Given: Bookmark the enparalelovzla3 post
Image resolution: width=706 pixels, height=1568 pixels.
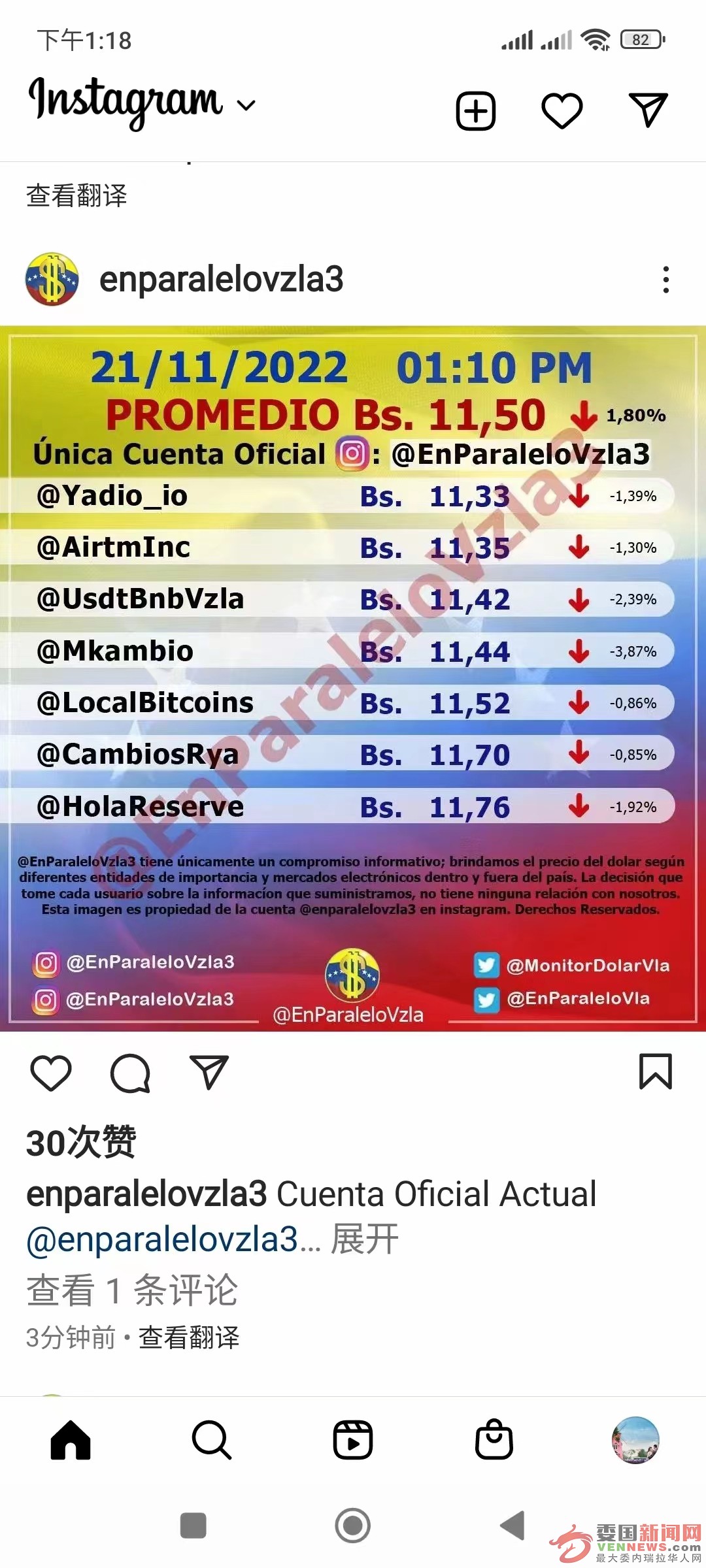Looking at the screenshot, I should [655, 1071].
